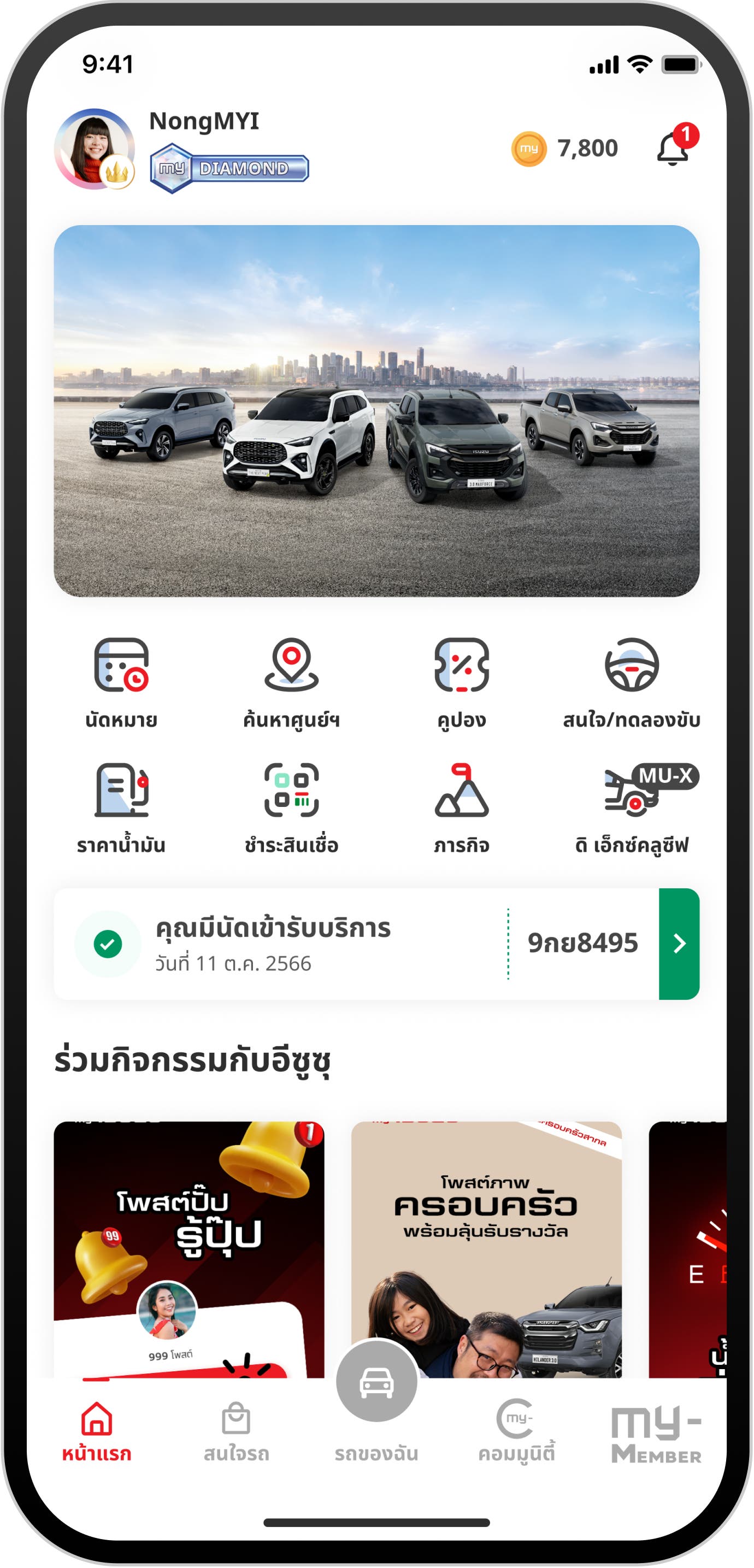The height and width of the screenshot is (1568, 754).
Task: Open service appointment card for 9กย8495
Action: coord(679,944)
